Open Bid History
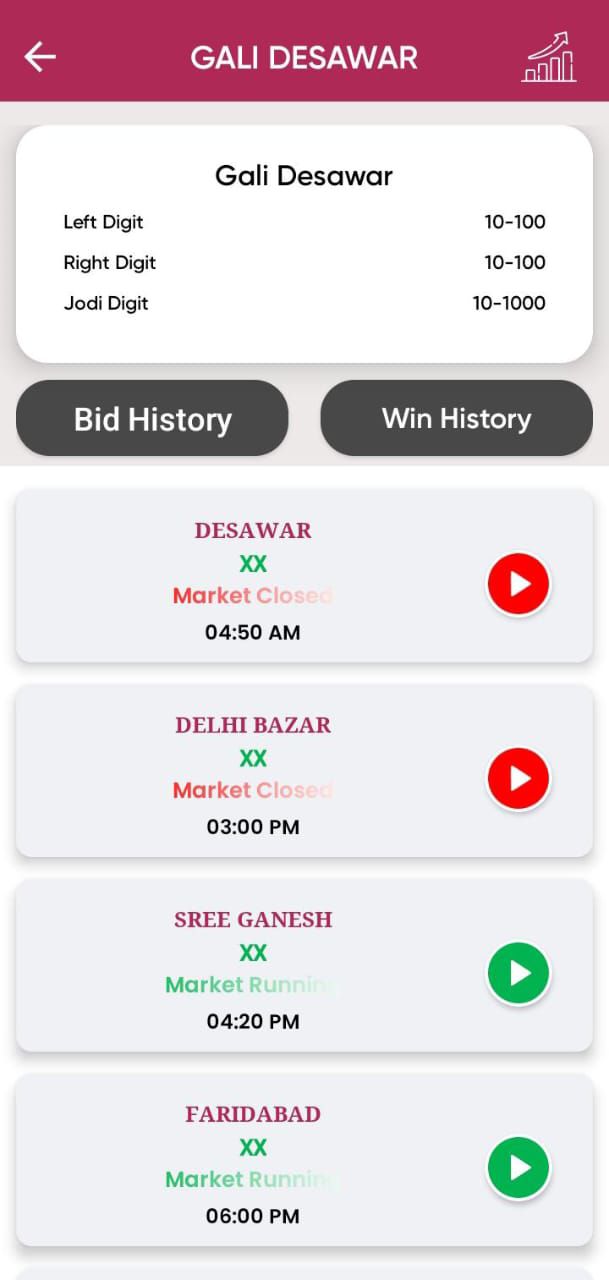609x1280 pixels. coord(152,419)
